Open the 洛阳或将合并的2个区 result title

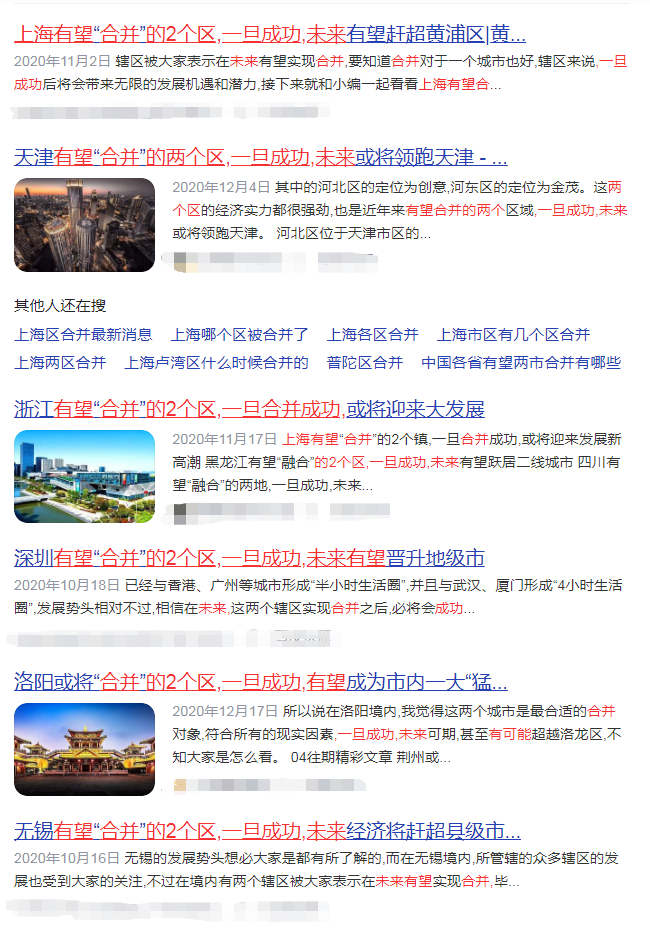261,683
